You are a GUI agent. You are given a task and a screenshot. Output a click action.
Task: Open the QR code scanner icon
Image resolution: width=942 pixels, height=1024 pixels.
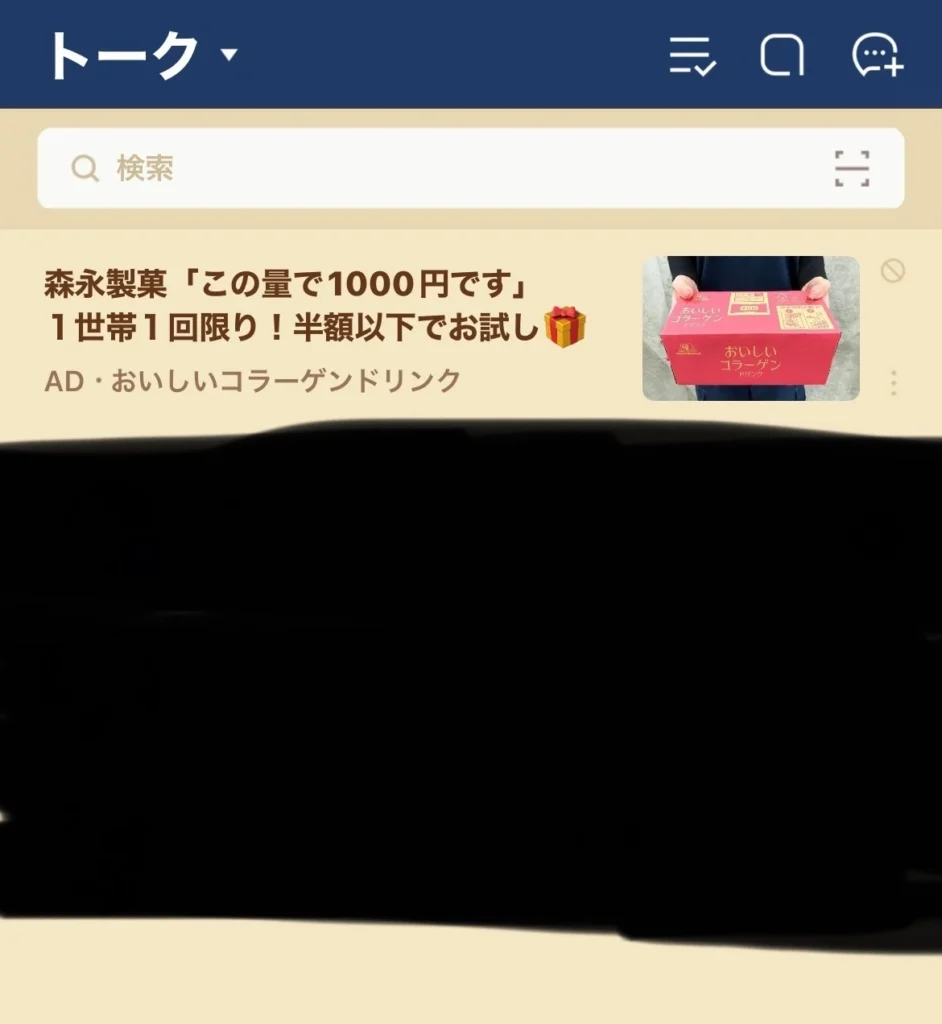pos(852,169)
